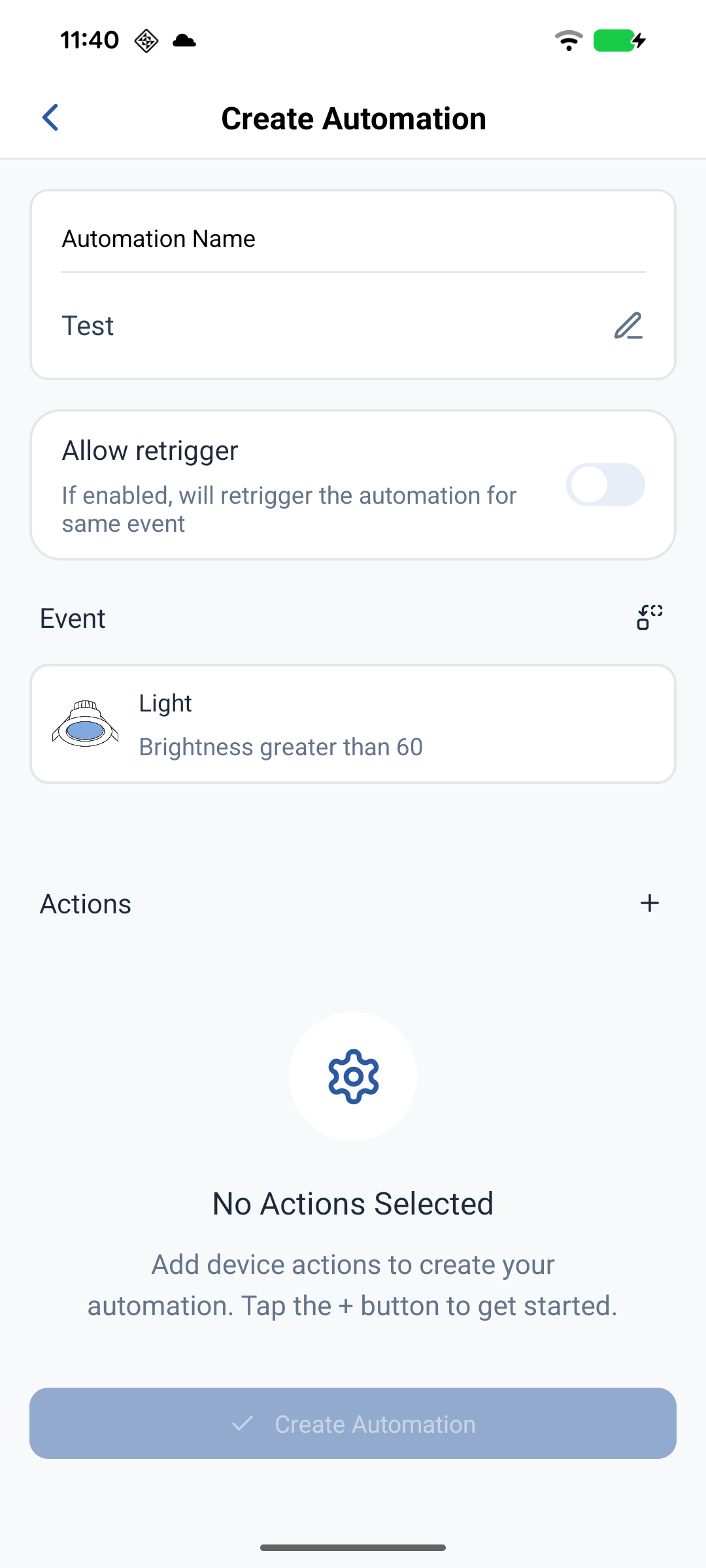Go back from Create Automation

click(51, 118)
